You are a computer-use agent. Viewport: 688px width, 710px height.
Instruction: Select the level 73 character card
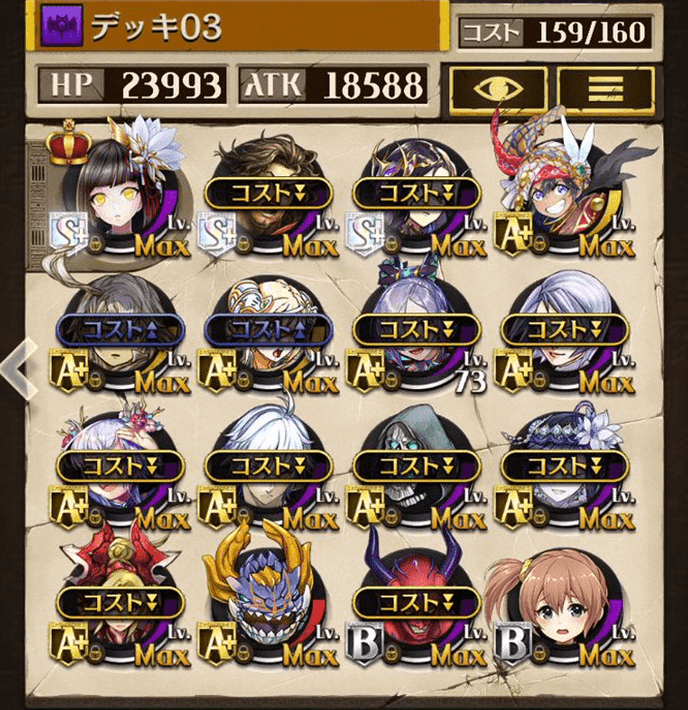[417, 335]
